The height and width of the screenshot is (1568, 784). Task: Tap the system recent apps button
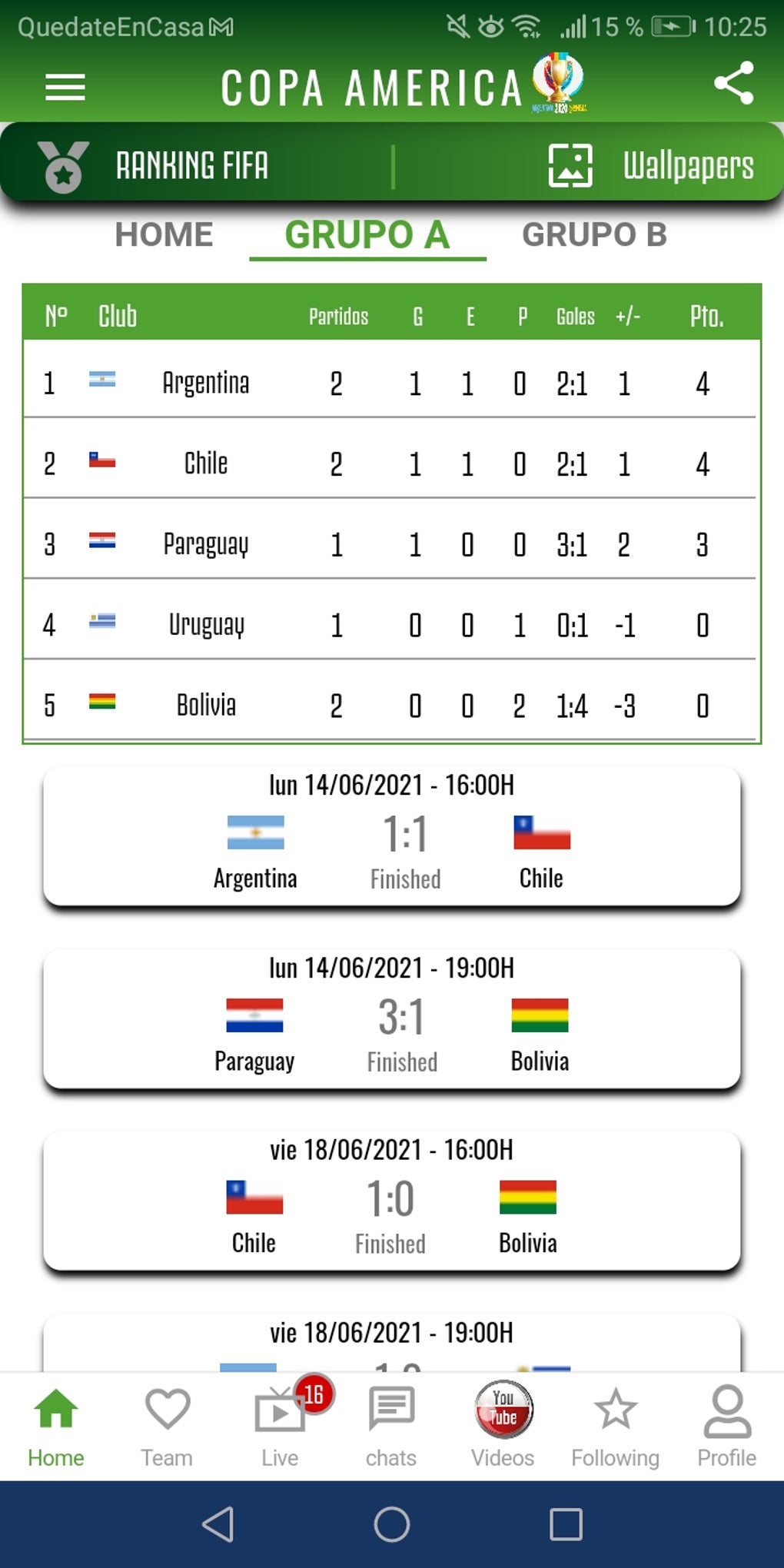coord(566,1523)
